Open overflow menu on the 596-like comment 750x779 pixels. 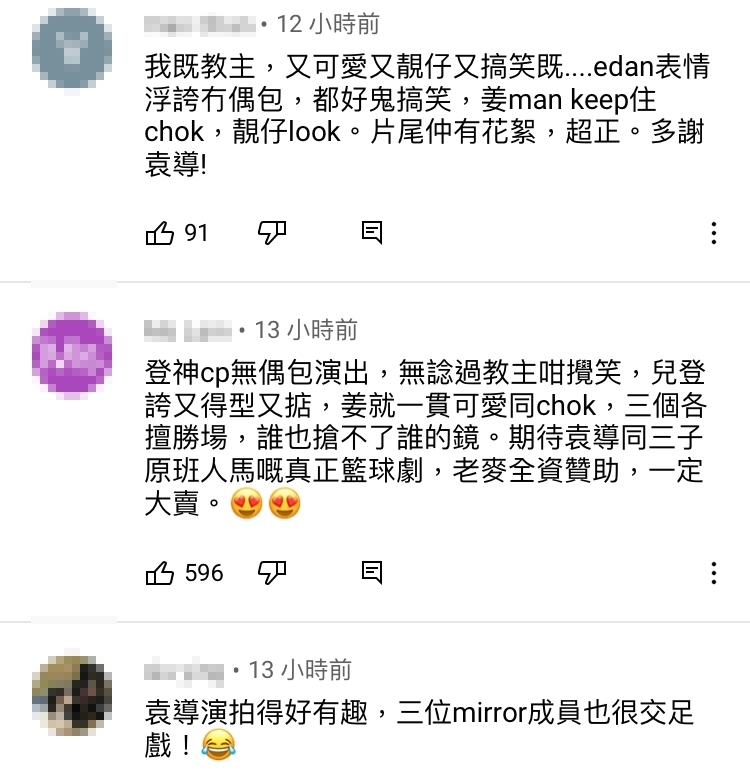[x=713, y=574]
